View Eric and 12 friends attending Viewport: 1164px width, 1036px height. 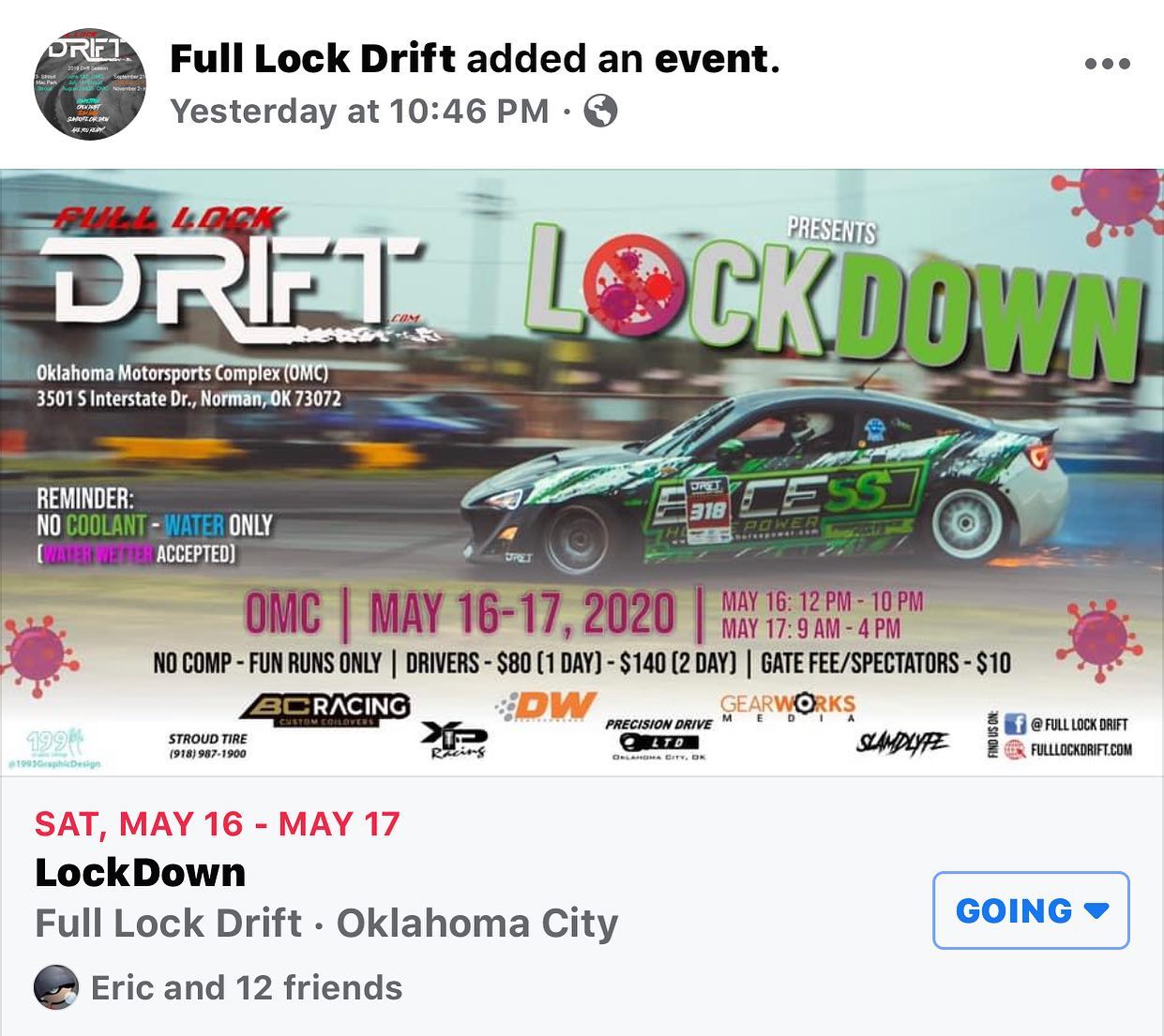[x=246, y=987]
